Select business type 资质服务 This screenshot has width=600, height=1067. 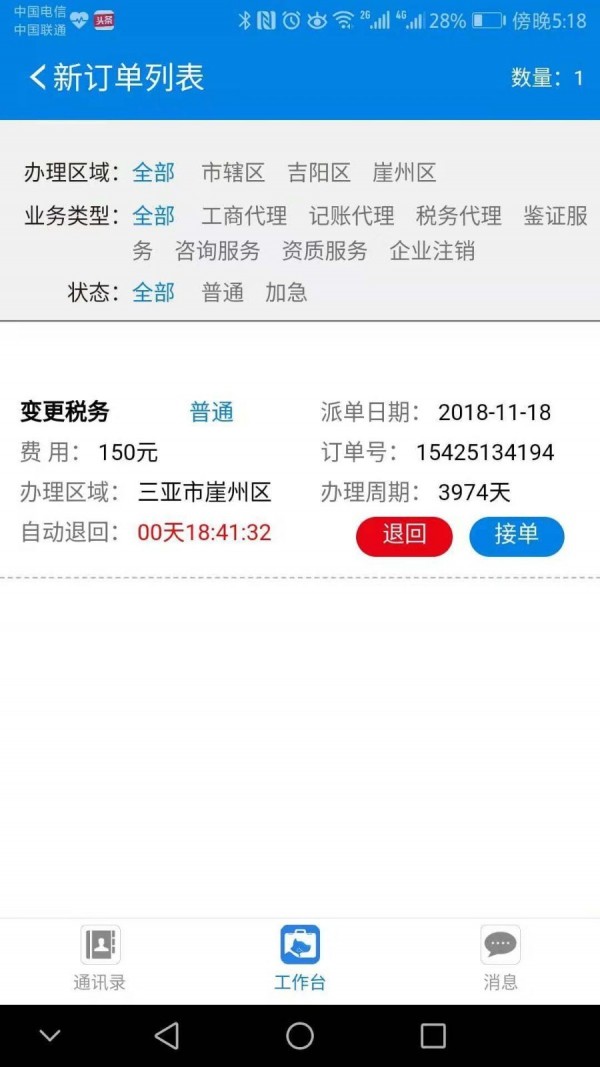click(324, 251)
